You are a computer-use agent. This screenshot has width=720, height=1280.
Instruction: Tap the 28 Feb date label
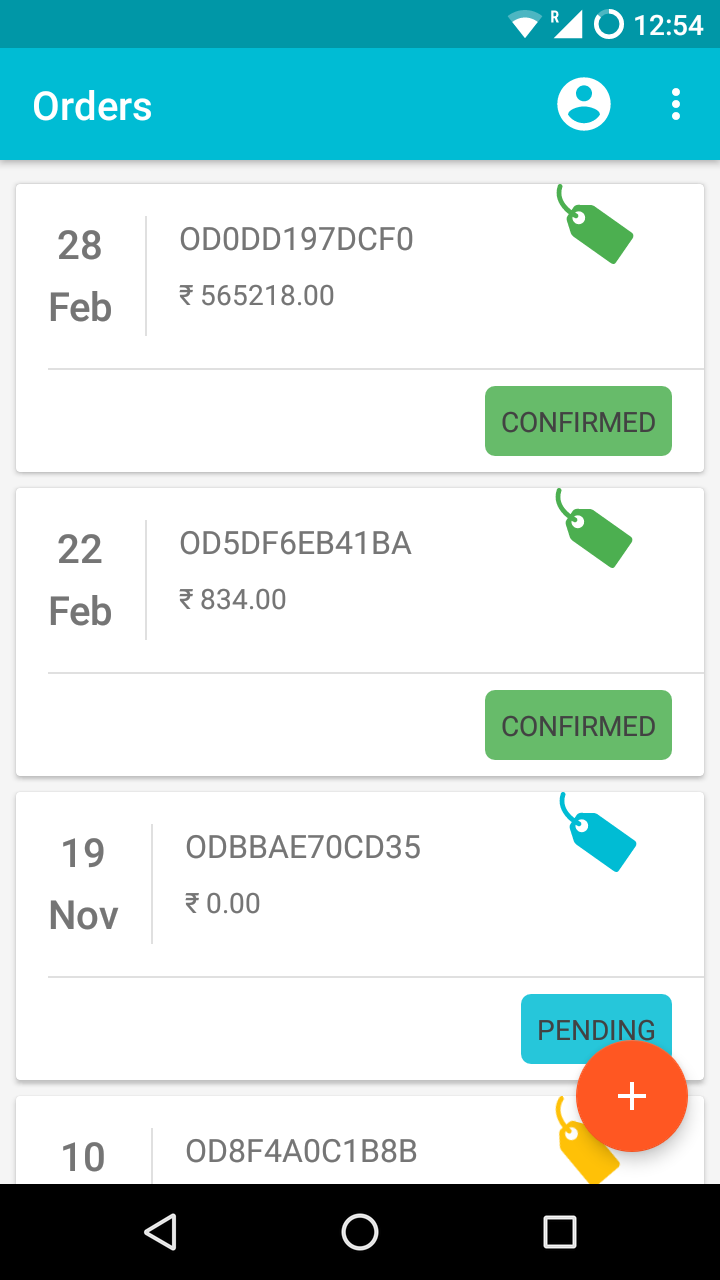coord(80,275)
